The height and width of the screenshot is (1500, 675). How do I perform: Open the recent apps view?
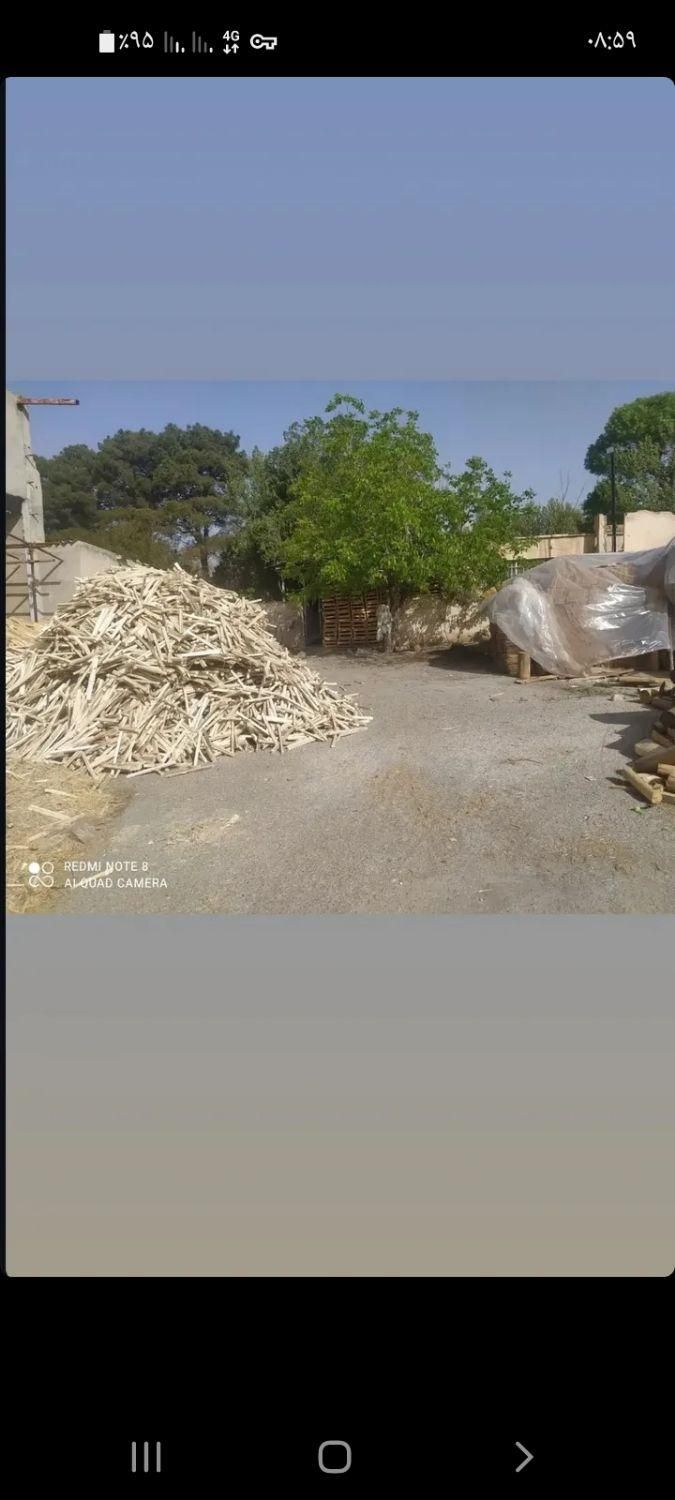pos(146,1457)
